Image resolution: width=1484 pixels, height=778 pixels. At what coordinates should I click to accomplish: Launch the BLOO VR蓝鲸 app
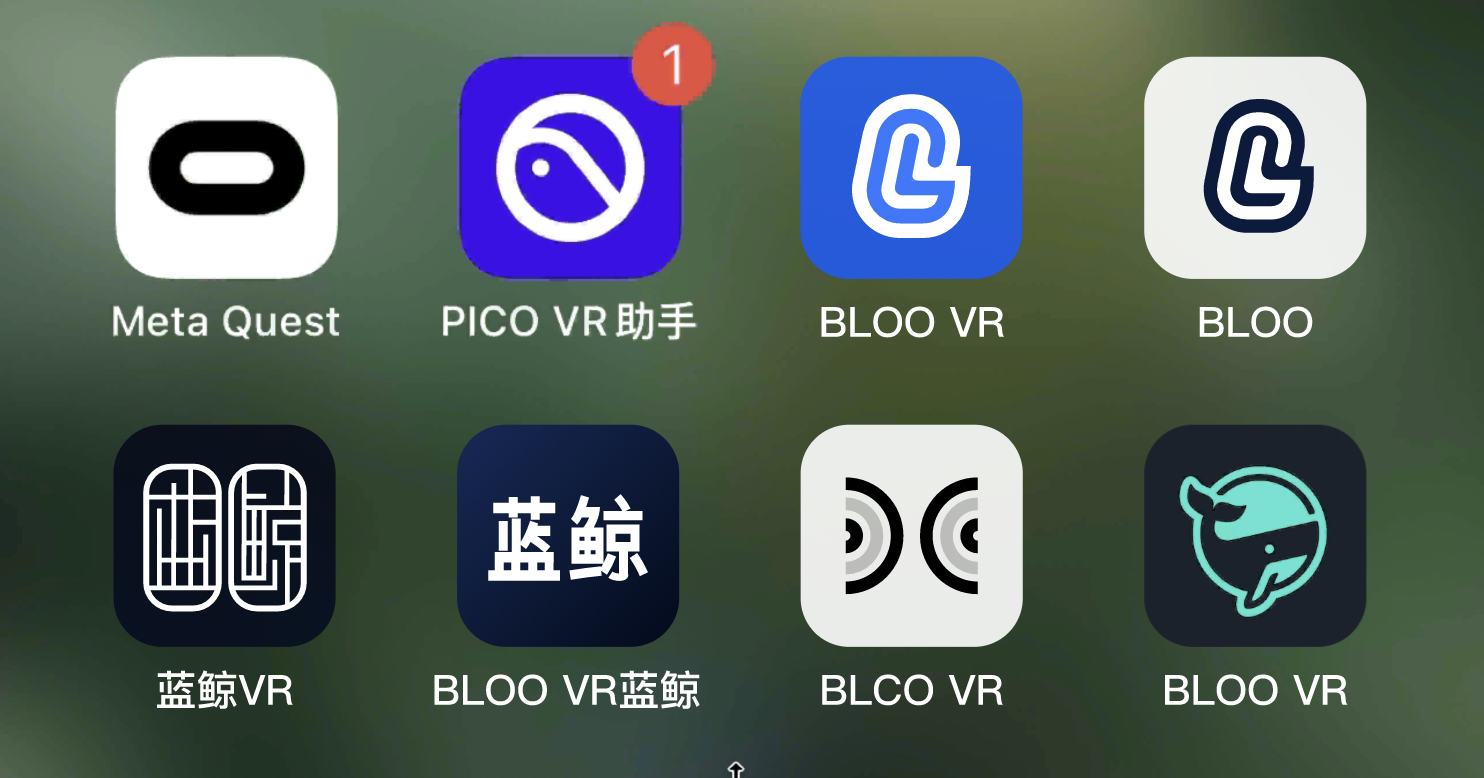coord(568,535)
